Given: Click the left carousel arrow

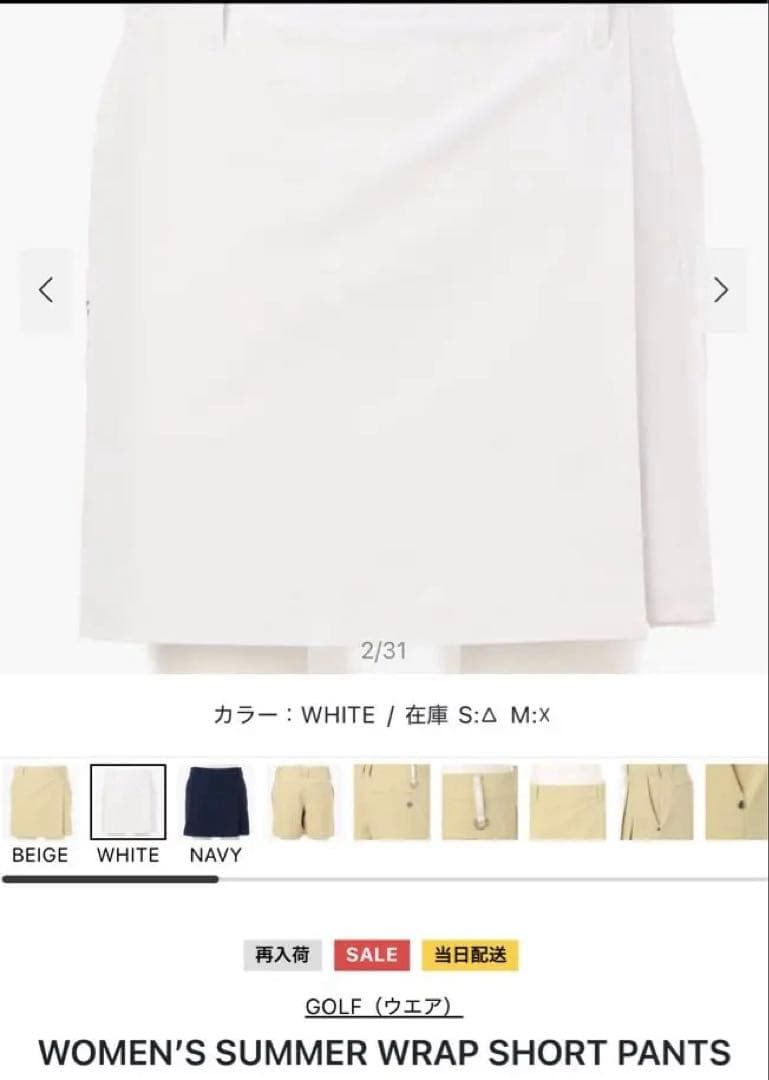Looking at the screenshot, I should pyautogui.click(x=44, y=289).
